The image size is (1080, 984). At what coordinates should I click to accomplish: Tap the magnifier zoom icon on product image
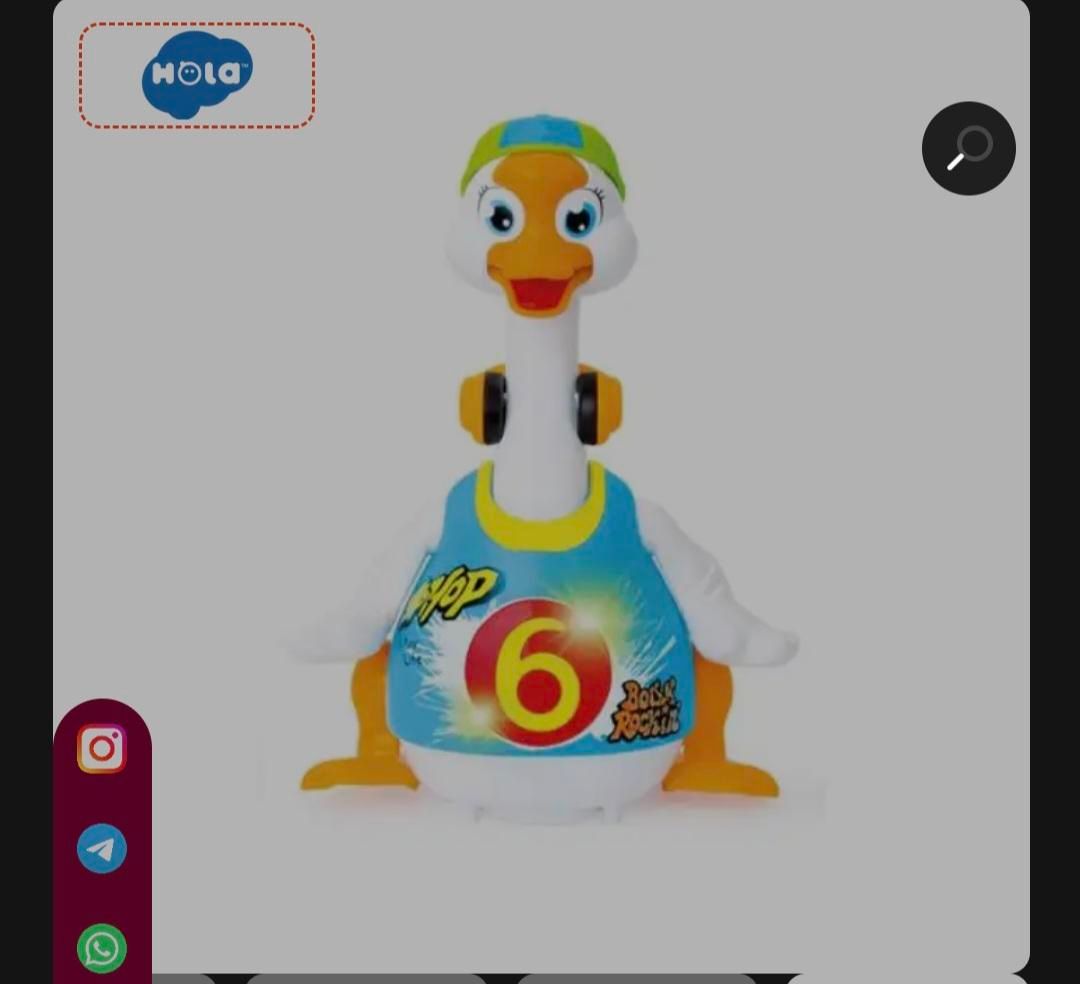coord(968,148)
